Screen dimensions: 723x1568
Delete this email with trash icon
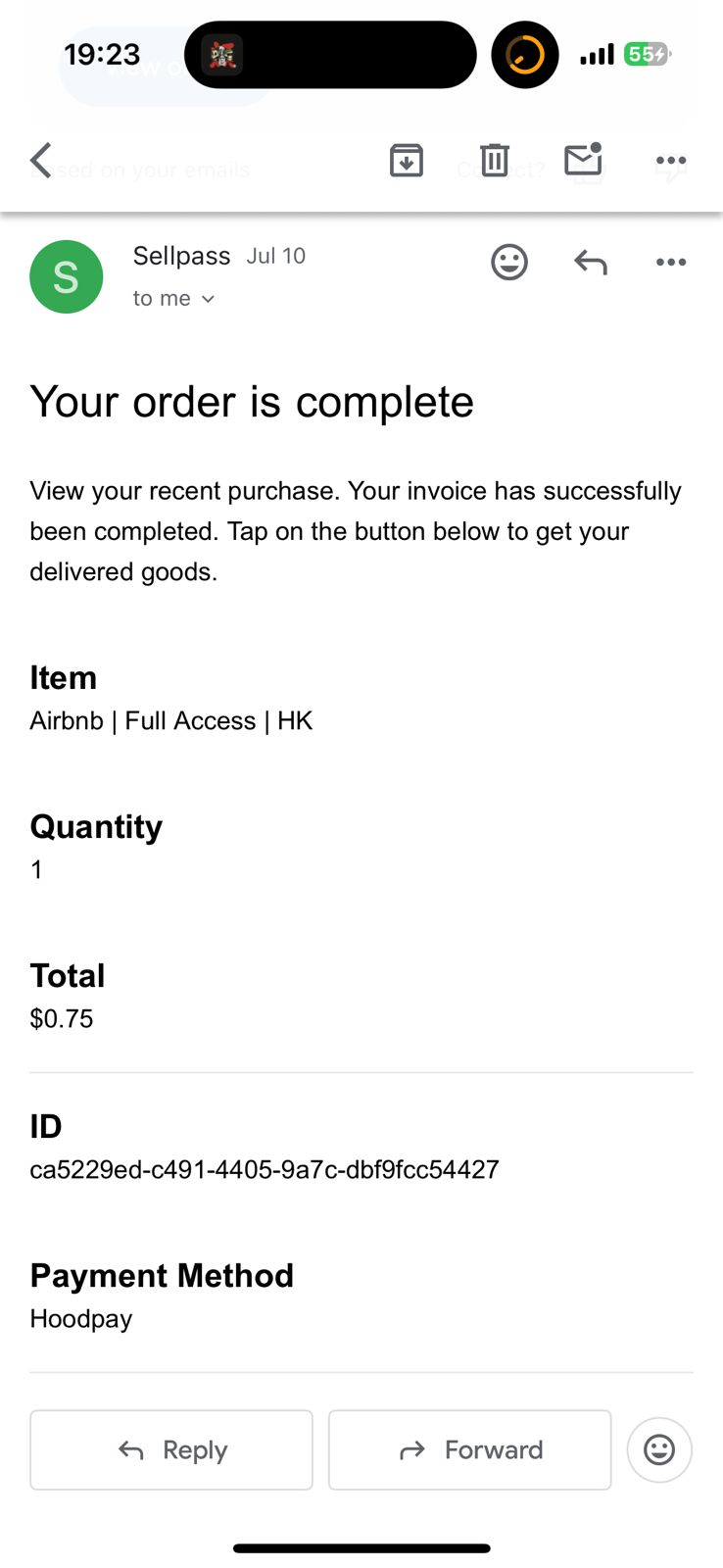coord(495,160)
